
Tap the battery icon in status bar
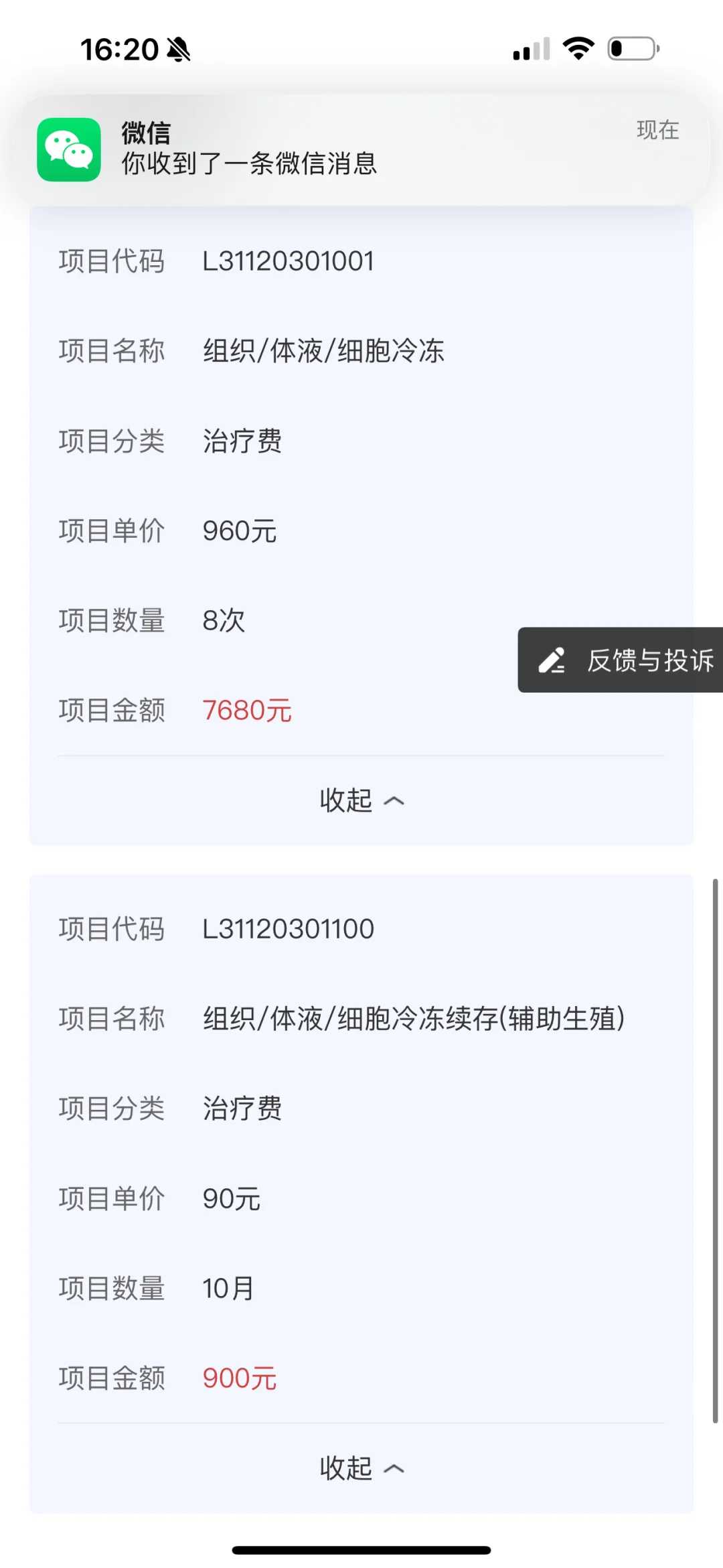(632, 47)
